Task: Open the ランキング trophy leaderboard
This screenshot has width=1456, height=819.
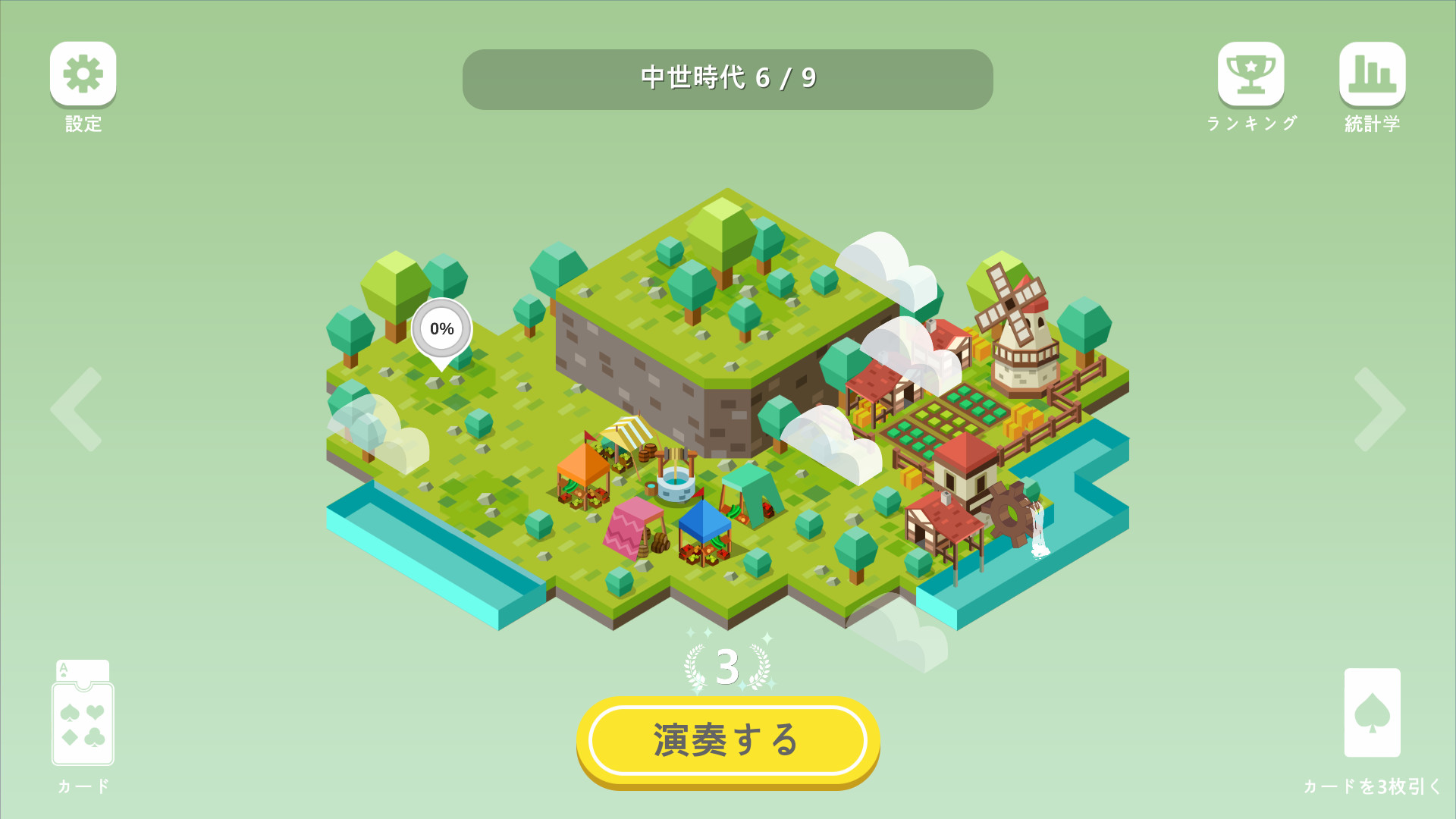Action: (1250, 74)
